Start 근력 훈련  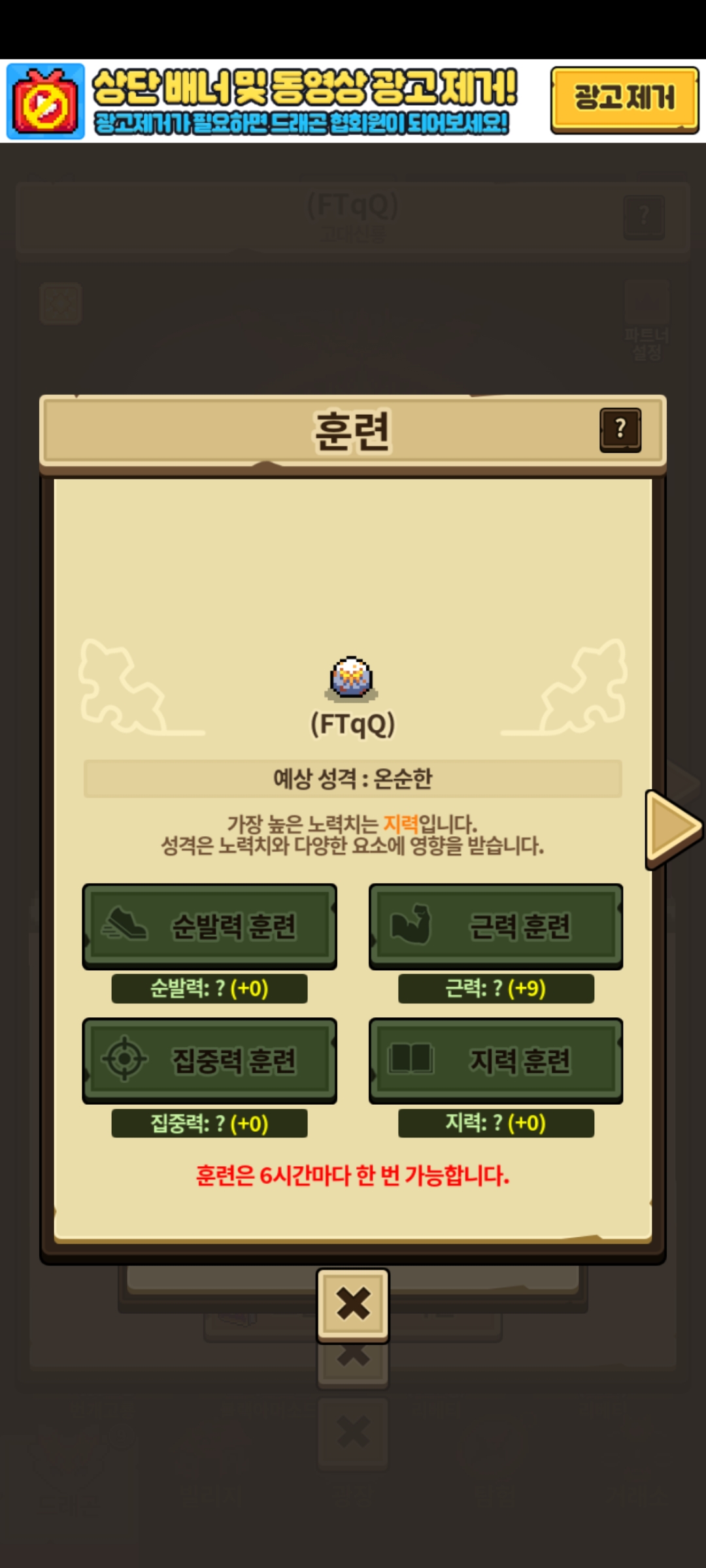tap(496, 926)
